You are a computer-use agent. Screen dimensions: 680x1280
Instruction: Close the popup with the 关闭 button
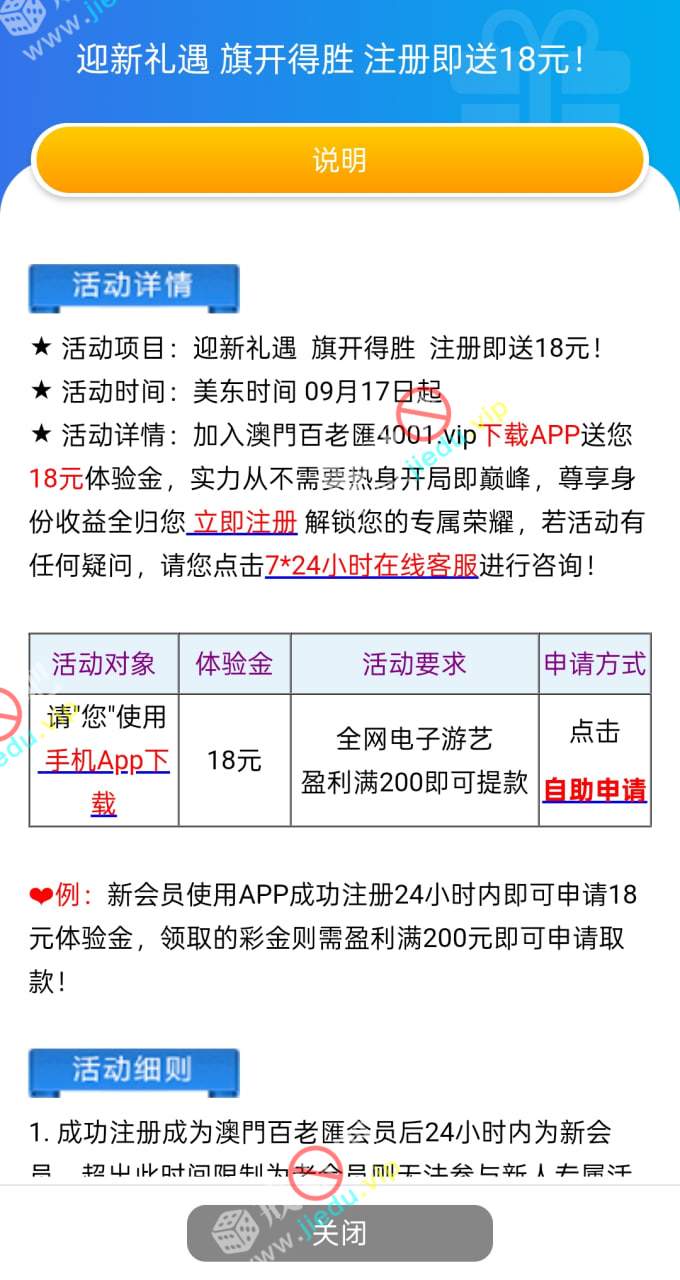pos(339,1233)
